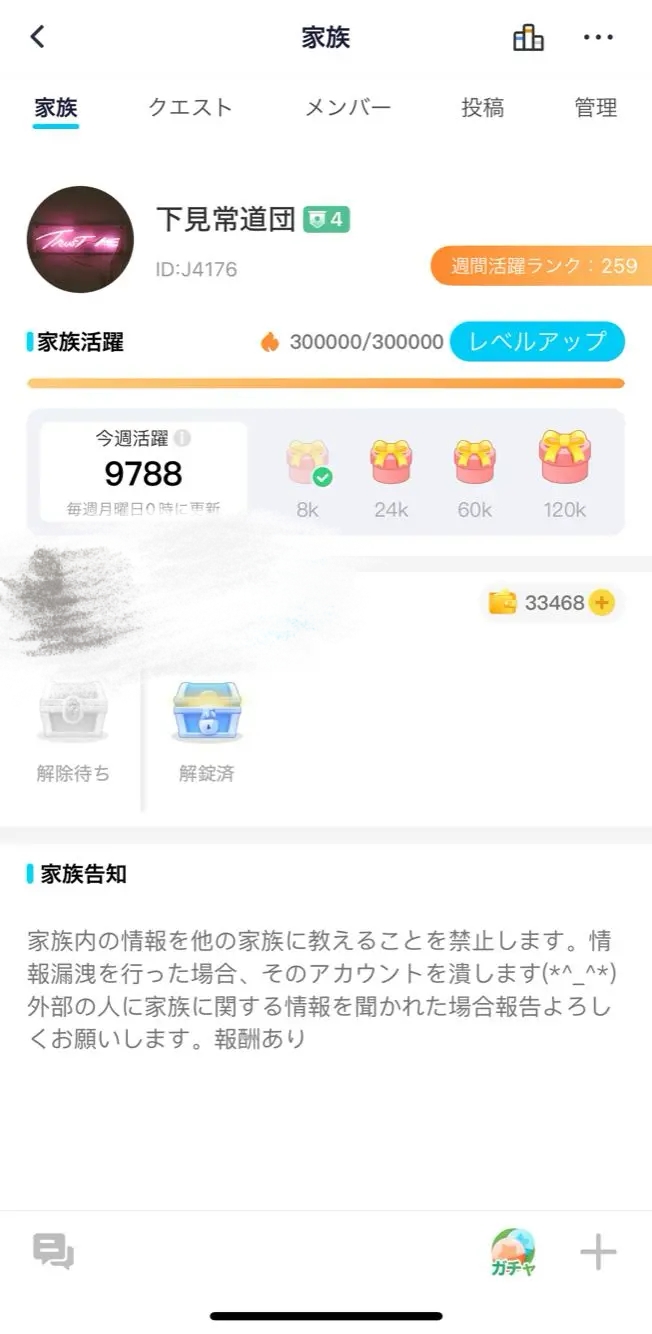Tap the レベルアップ button
This screenshot has height=1334, width=652.
537,342
